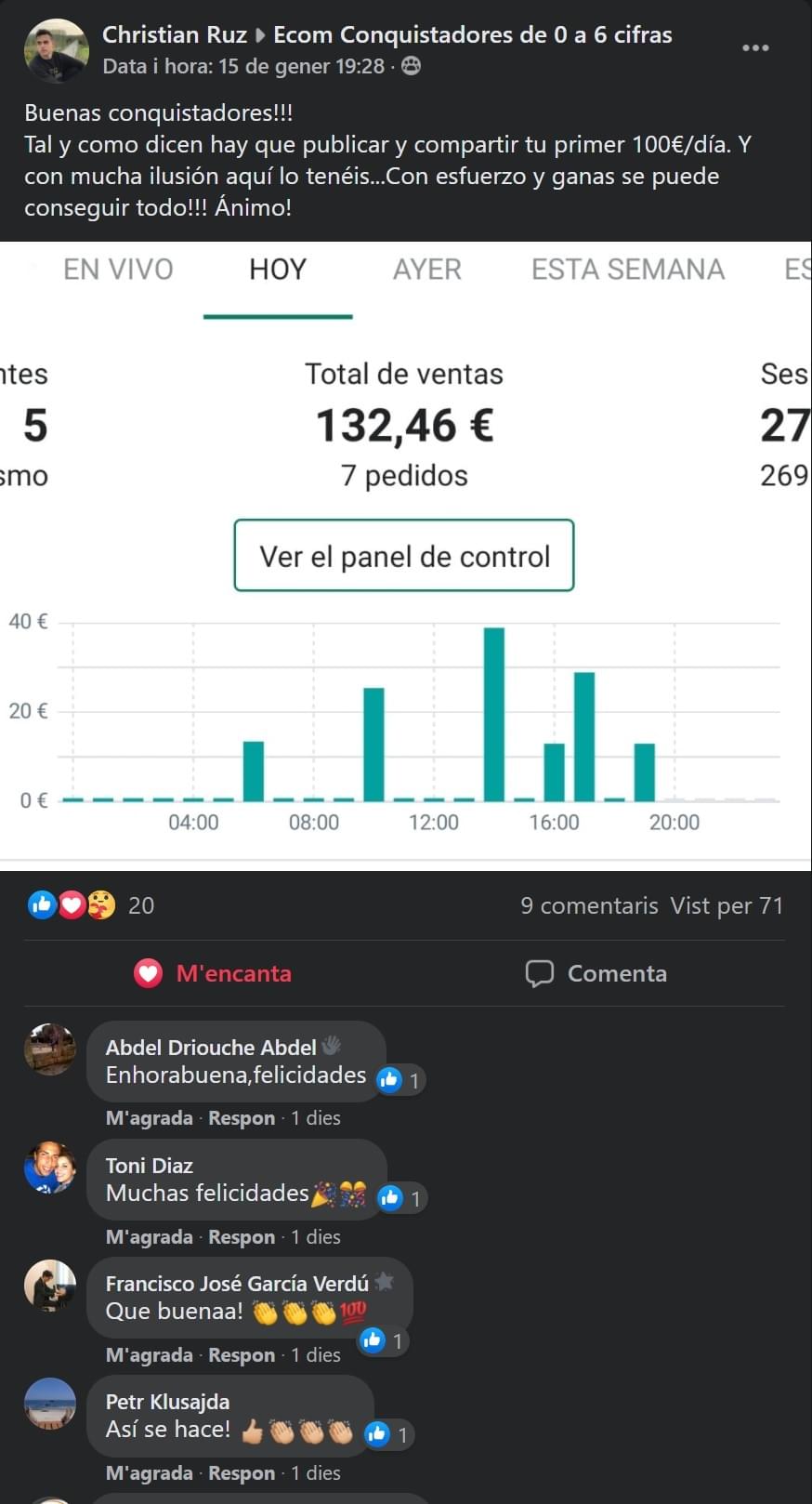This screenshot has width=812, height=1504.
Task: Like Petr Klusajda's comment with M'agrada
Action: point(149,1473)
